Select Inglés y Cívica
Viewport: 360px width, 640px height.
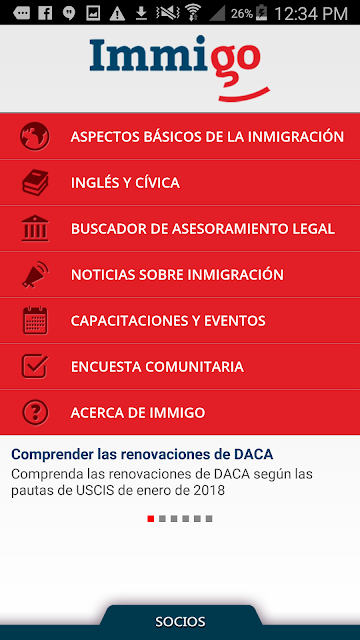pyautogui.click(x=180, y=182)
